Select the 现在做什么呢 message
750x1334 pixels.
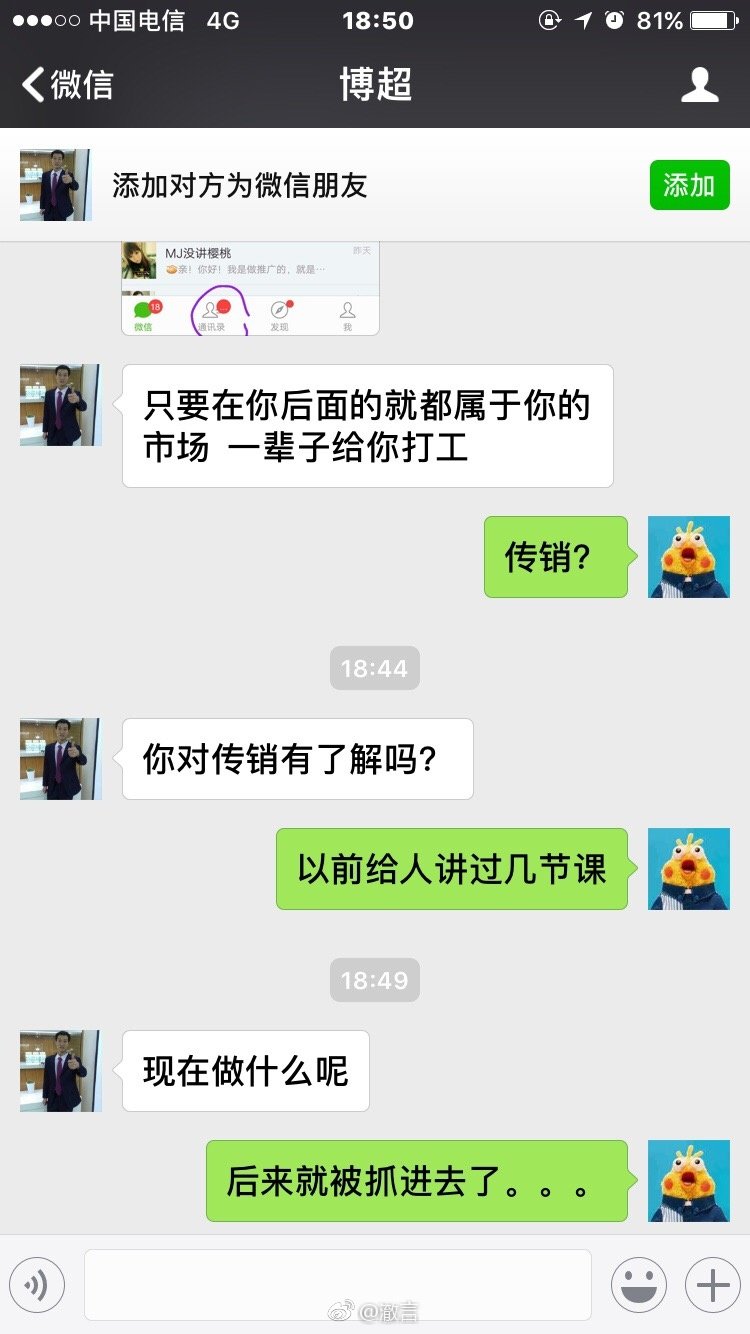[244, 1070]
